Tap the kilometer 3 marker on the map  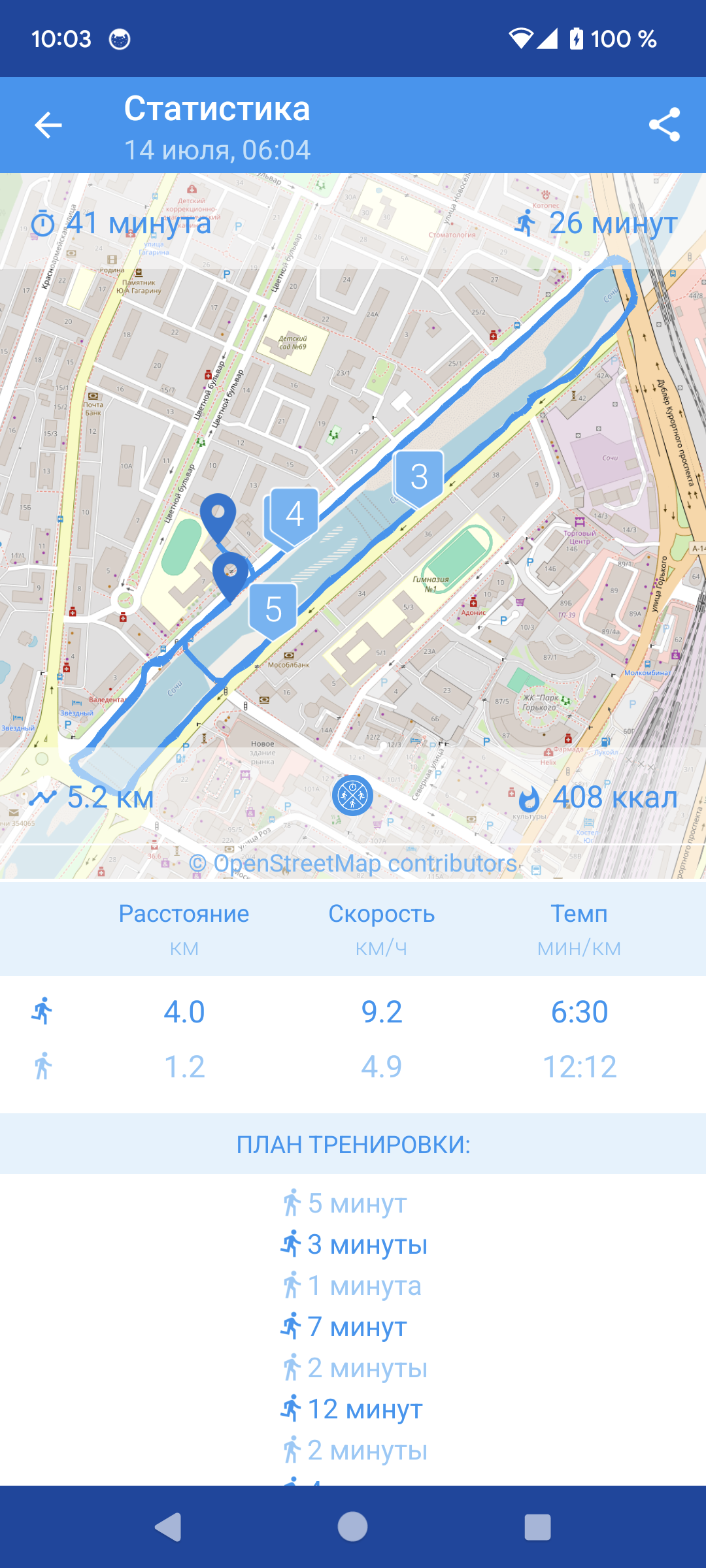[x=418, y=478]
